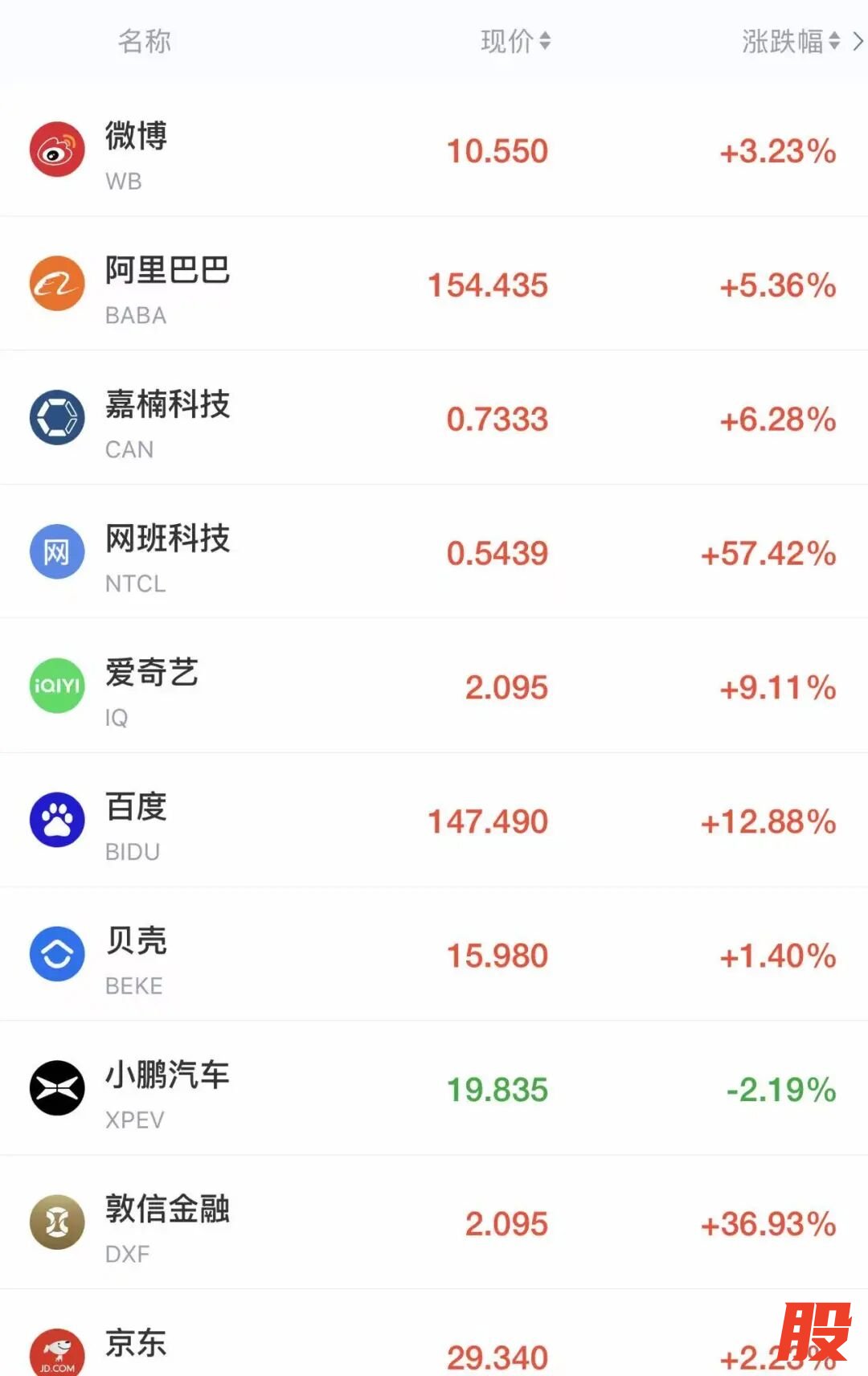
Task: Select 敦信金融 DXF stock
Action: click(434, 1224)
